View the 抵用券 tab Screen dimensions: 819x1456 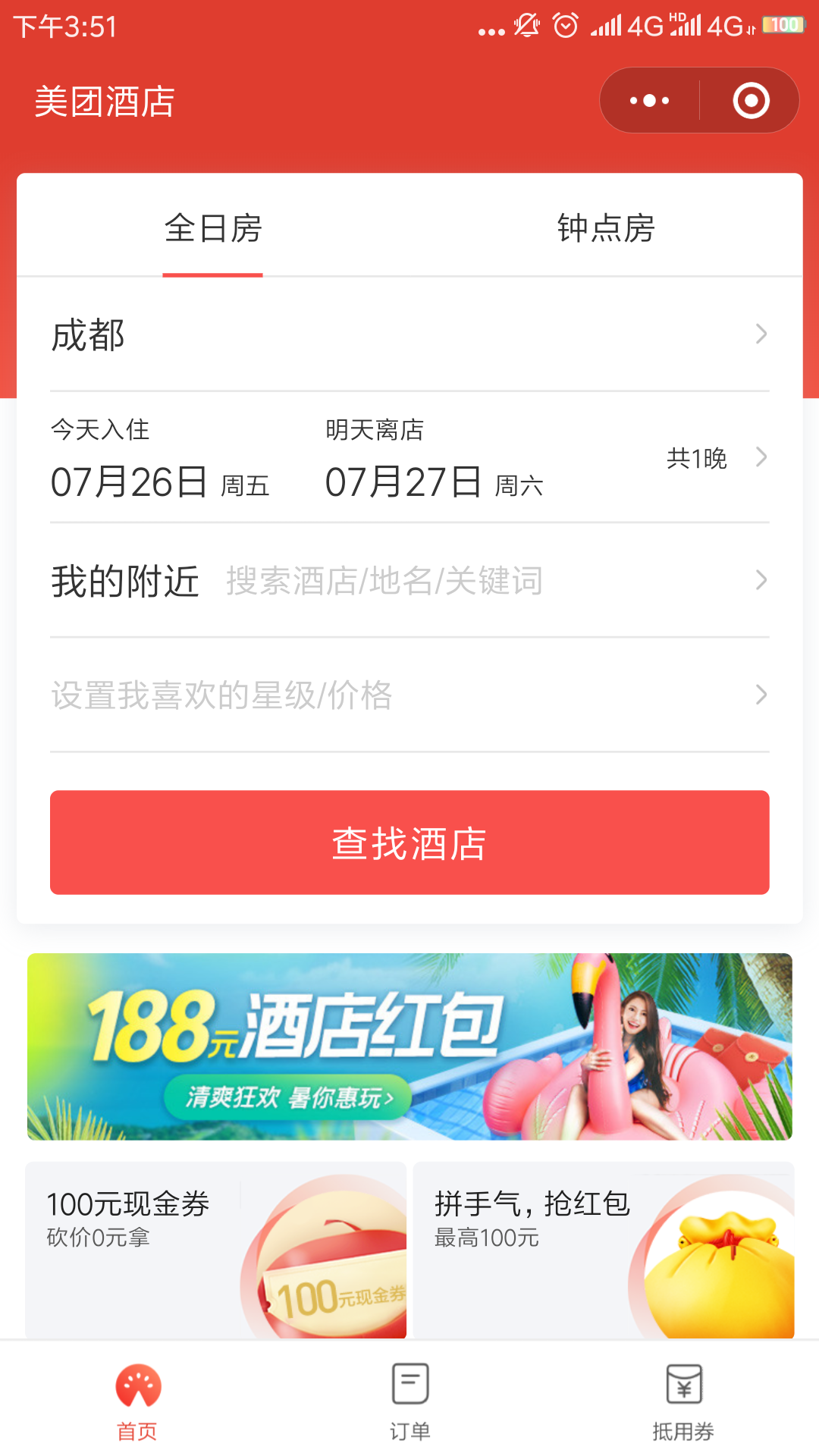click(683, 1401)
